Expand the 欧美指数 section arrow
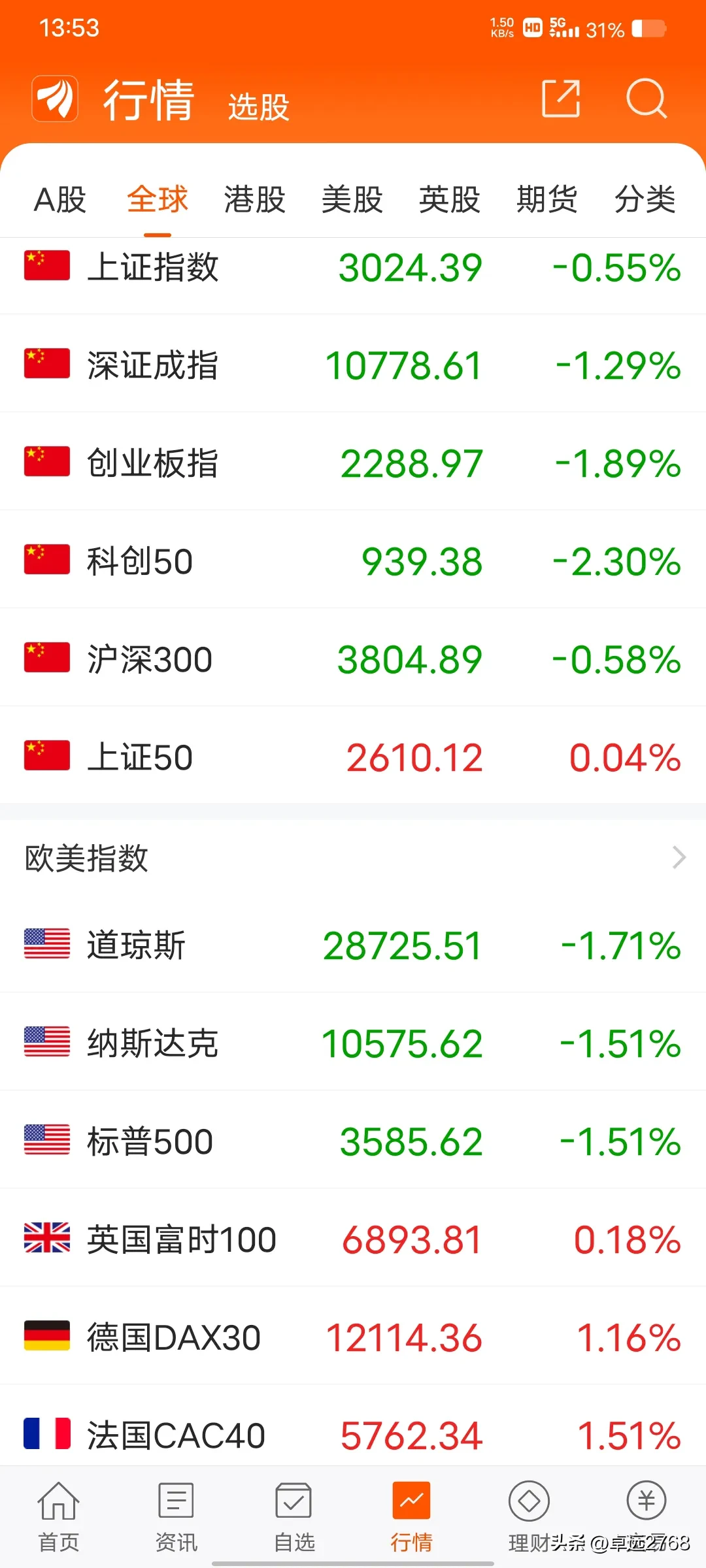This screenshot has height=1568, width=706. [x=679, y=857]
